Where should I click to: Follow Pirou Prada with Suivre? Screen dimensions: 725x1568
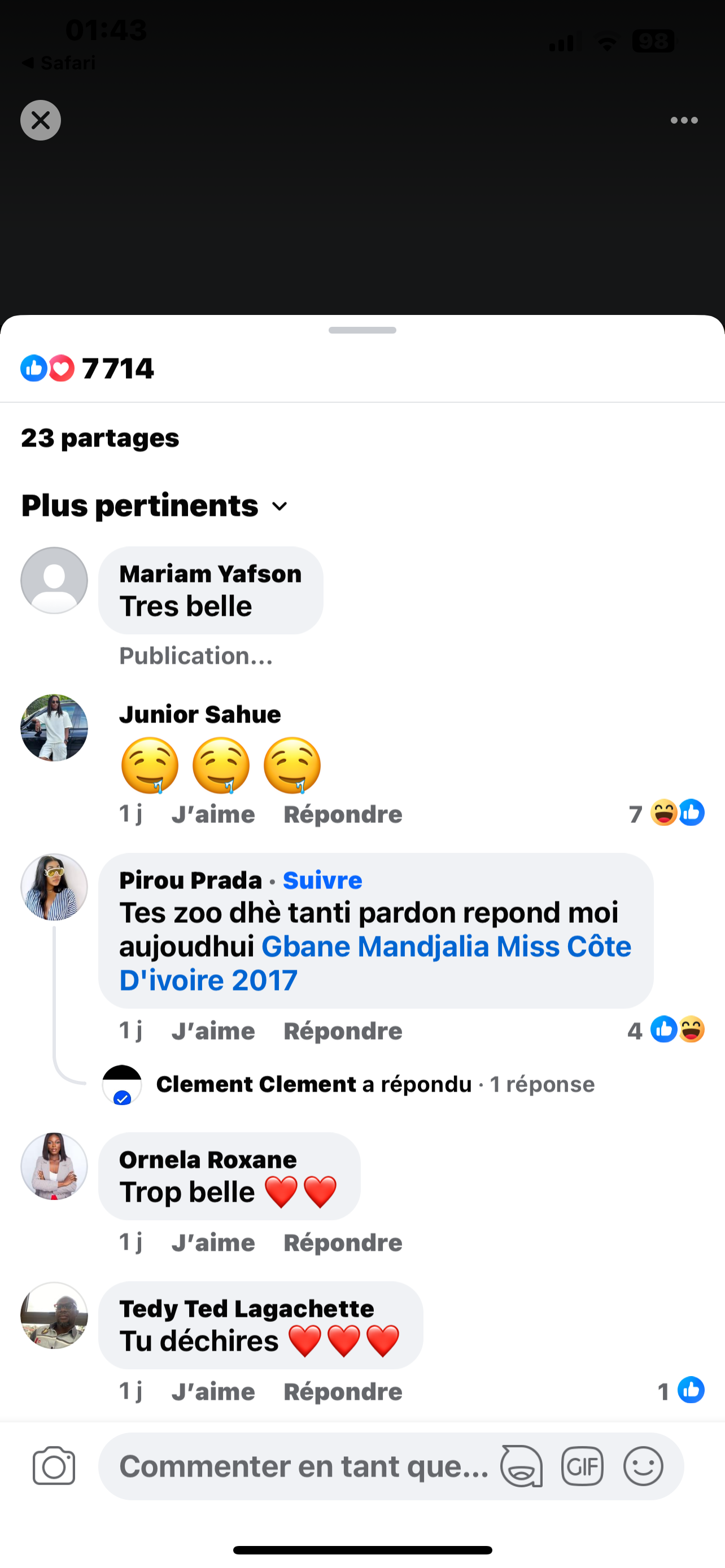tap(322, 880)
